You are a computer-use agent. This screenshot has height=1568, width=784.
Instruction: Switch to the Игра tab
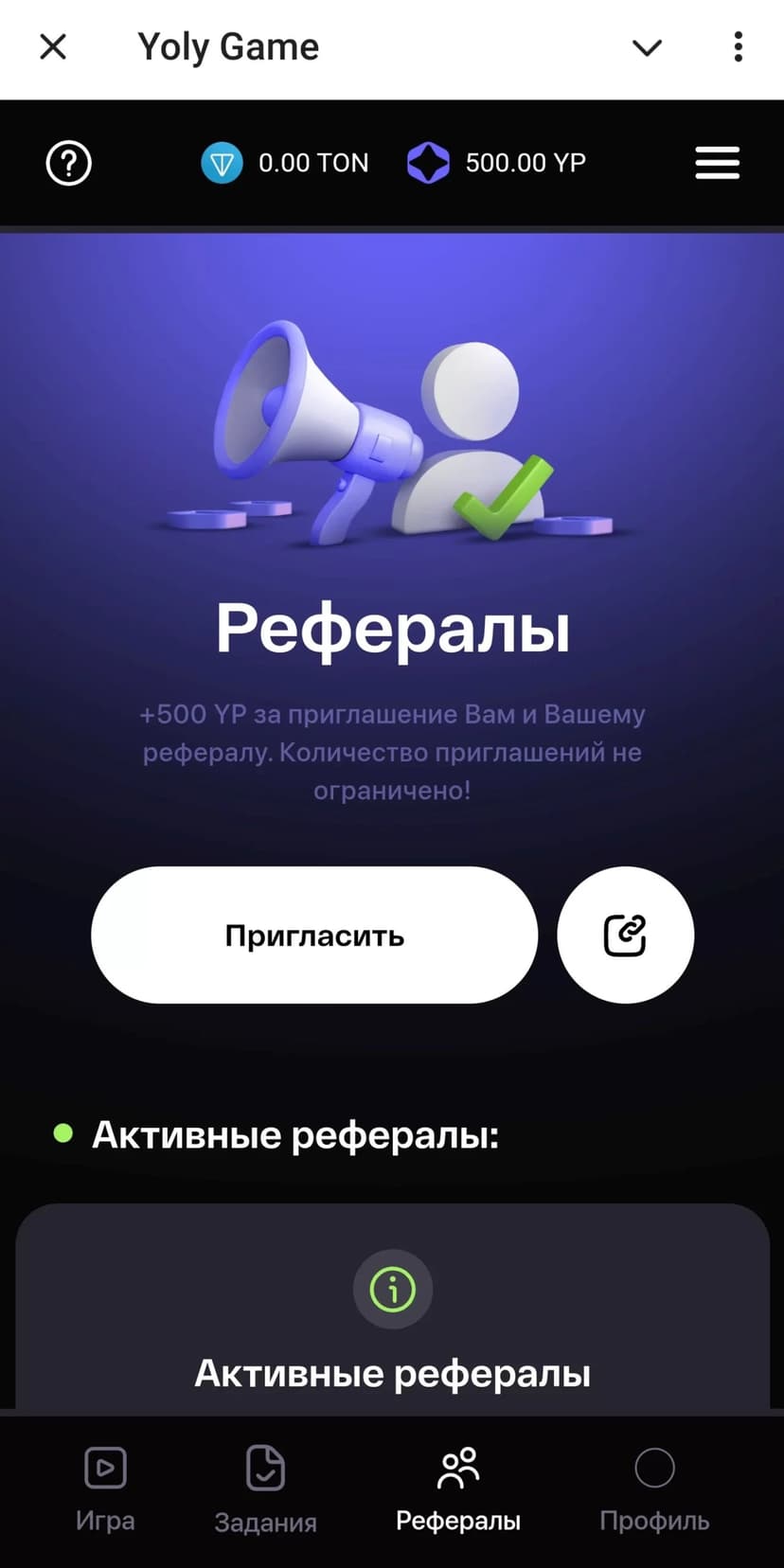105,1488
